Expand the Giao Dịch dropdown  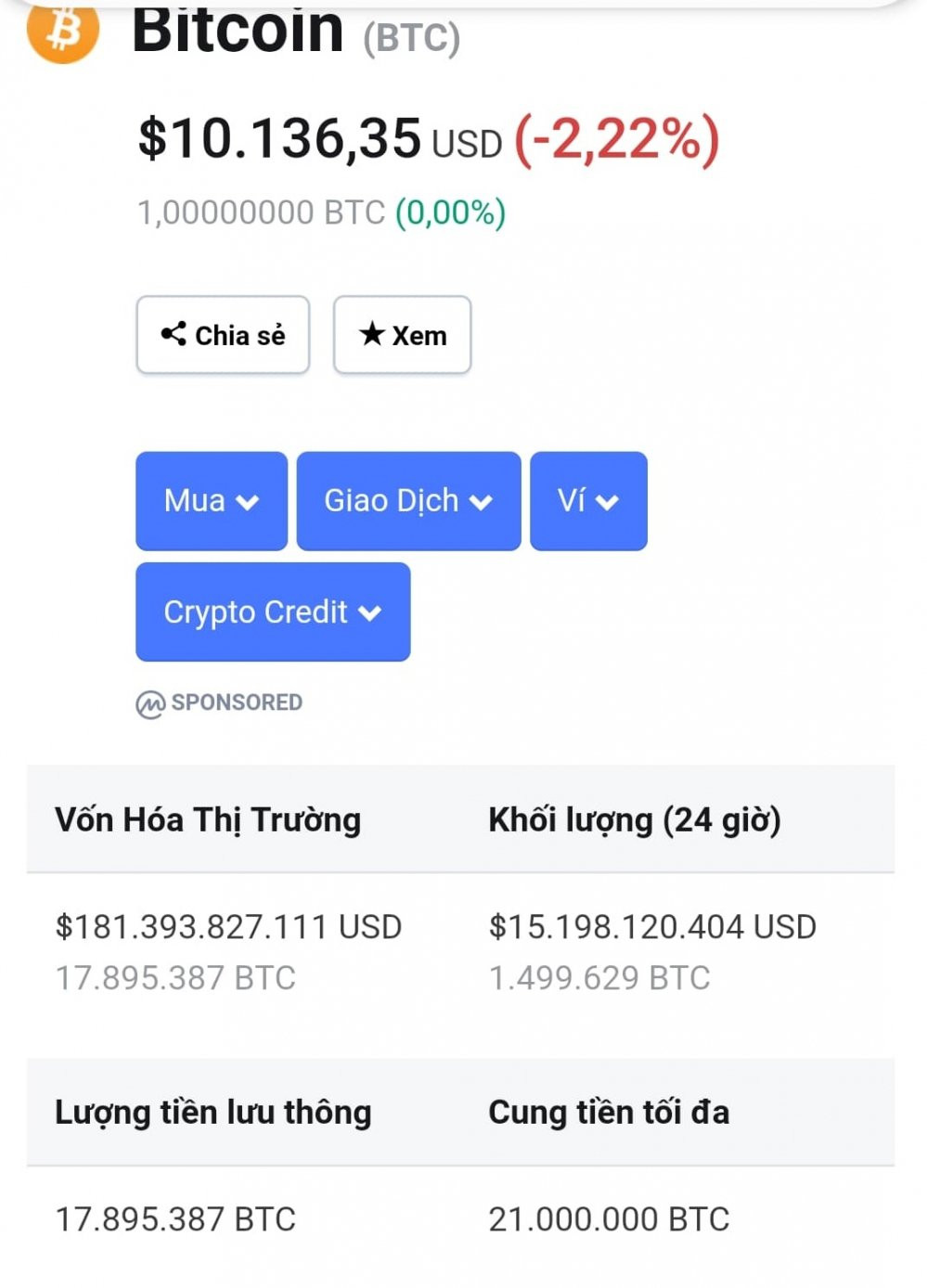(407, 502)
